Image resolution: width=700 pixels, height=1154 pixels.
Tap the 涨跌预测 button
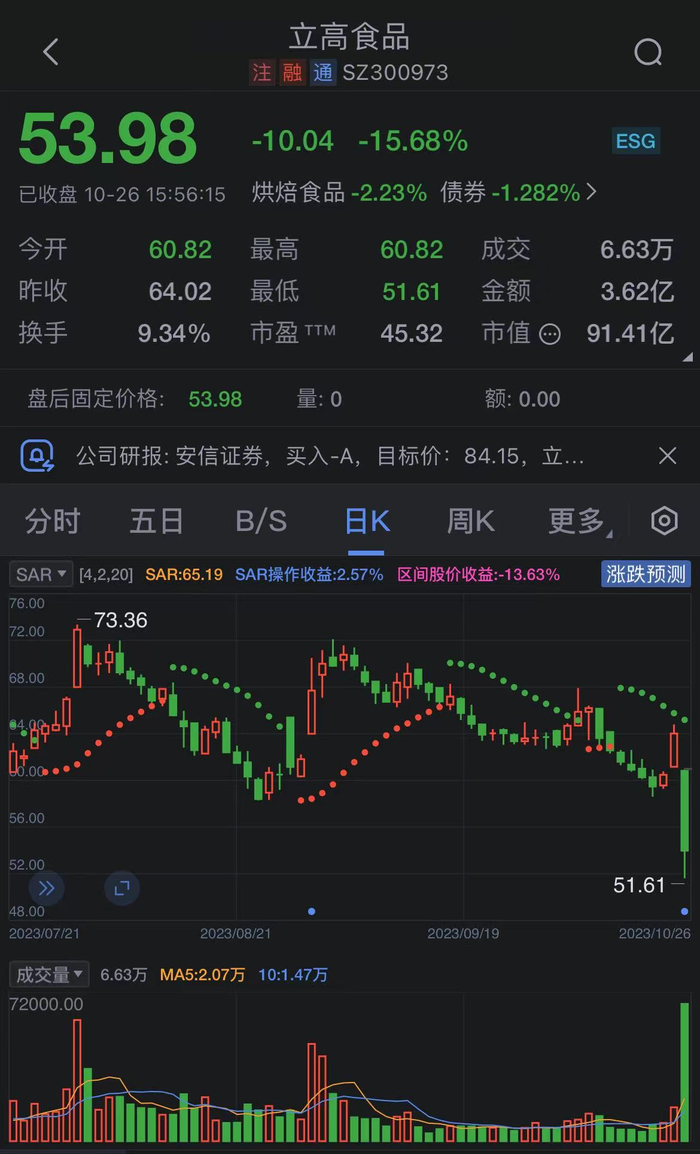pyautogui.click(x=646, y=574)
